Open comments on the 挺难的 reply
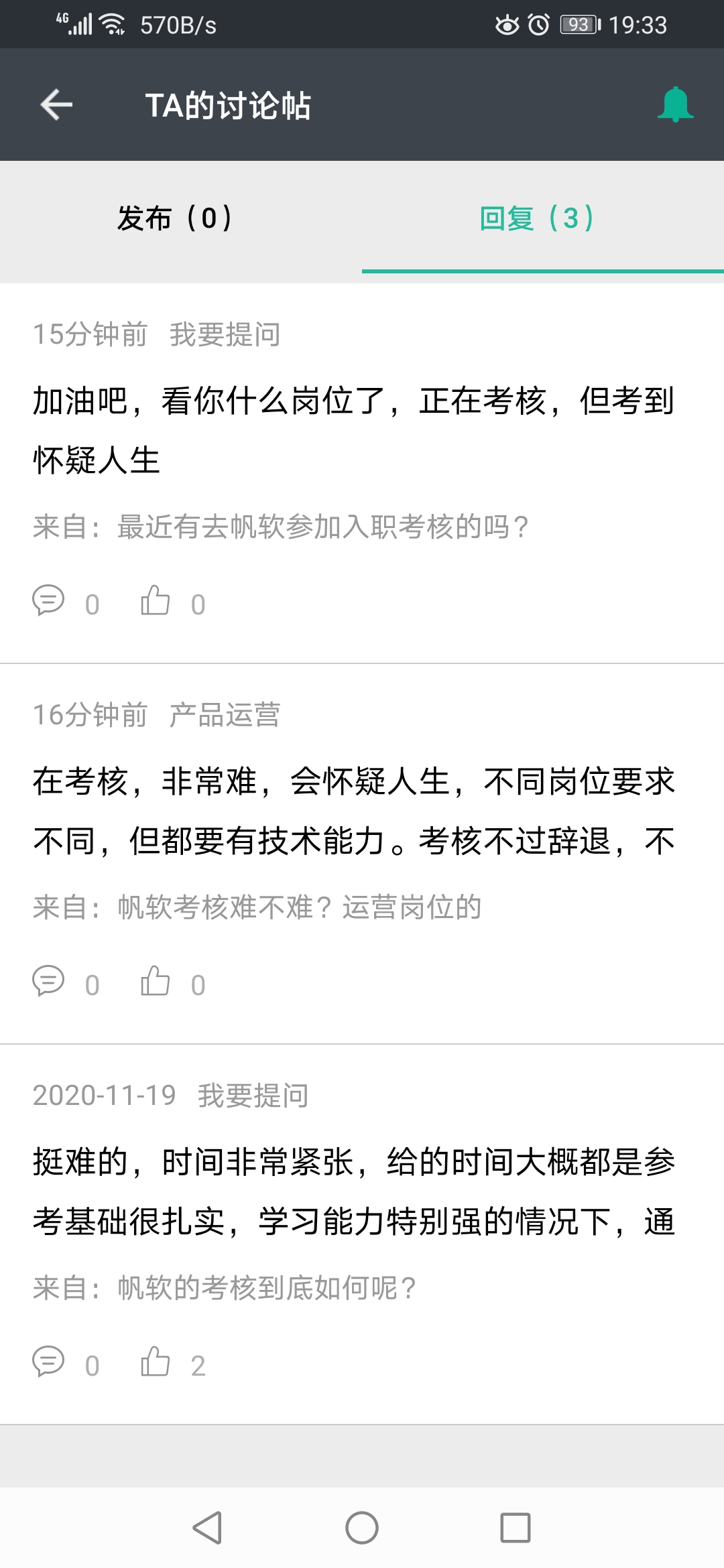Screen dimensions: 724x1568 (x=48, y=1364)
